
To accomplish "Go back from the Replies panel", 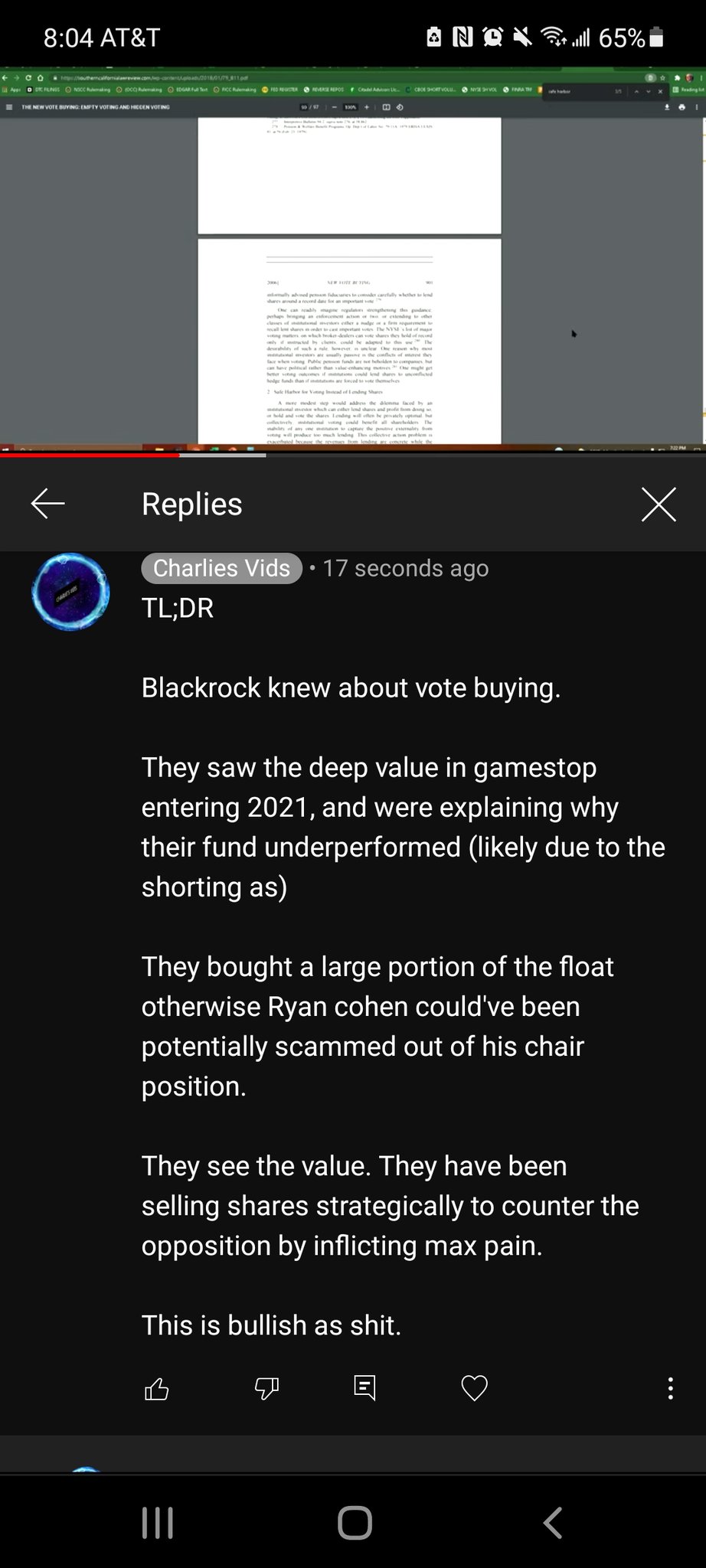I will 47,504.
